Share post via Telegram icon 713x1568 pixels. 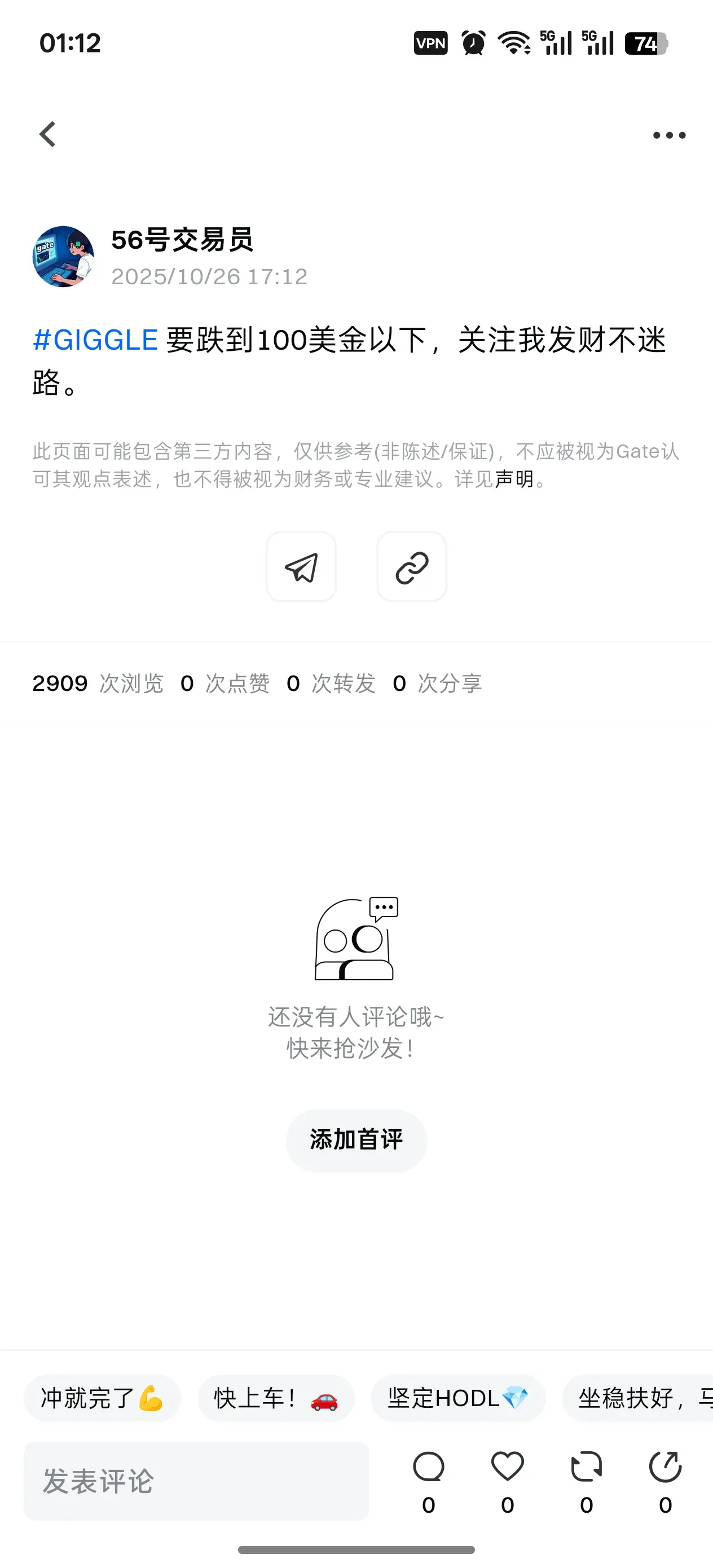(301, 566)
